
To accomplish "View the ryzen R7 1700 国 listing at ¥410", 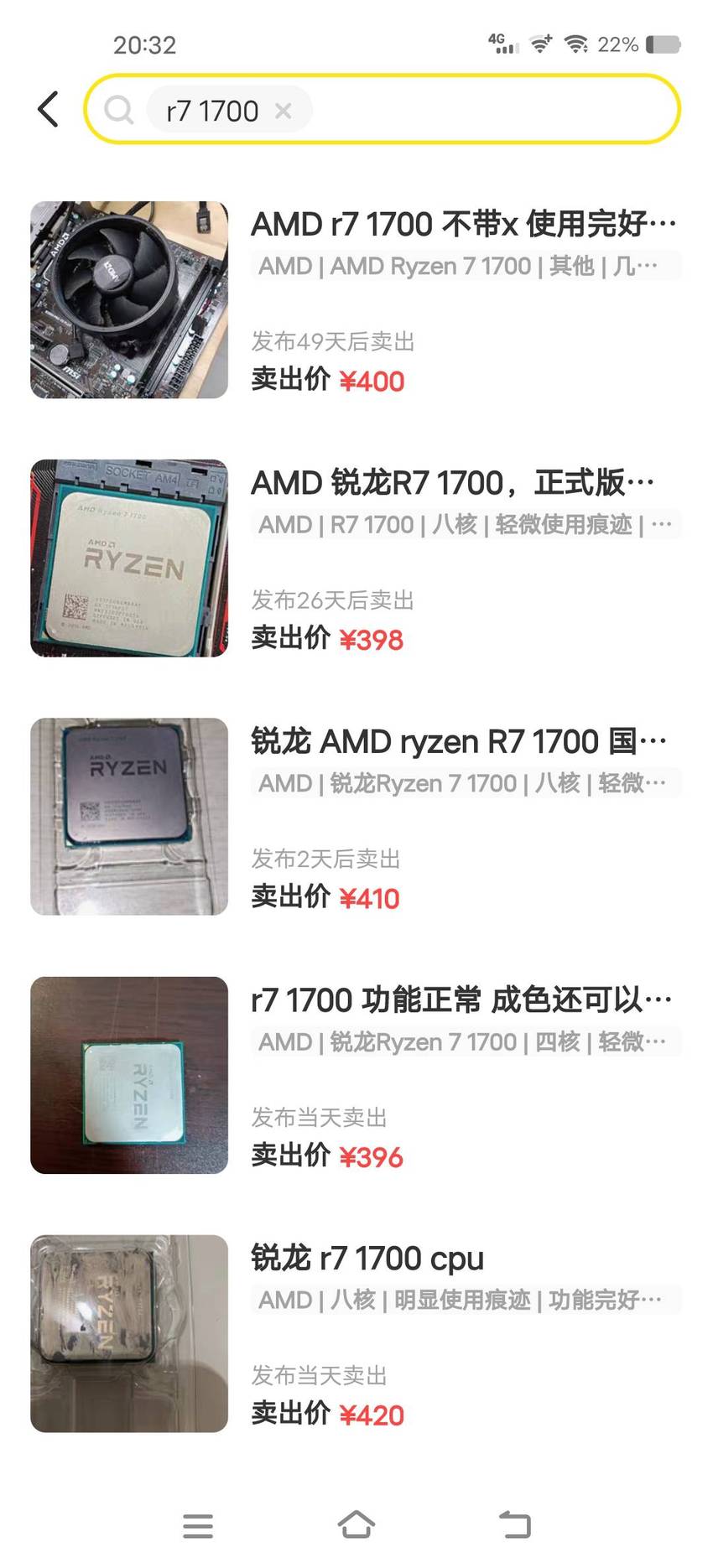I will (x=356, y=816).
